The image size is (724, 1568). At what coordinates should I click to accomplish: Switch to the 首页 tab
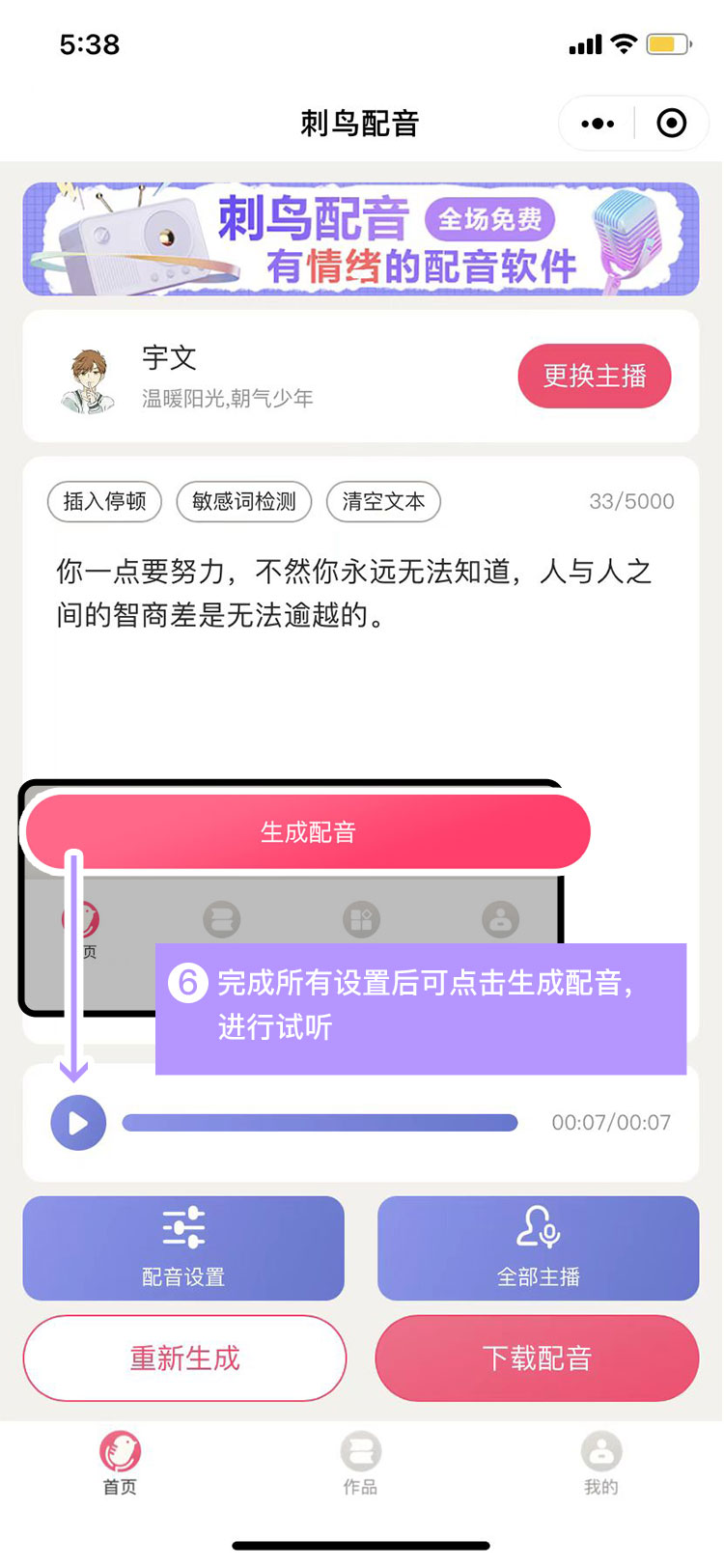pyautogui.click(x=120, y=1463)
